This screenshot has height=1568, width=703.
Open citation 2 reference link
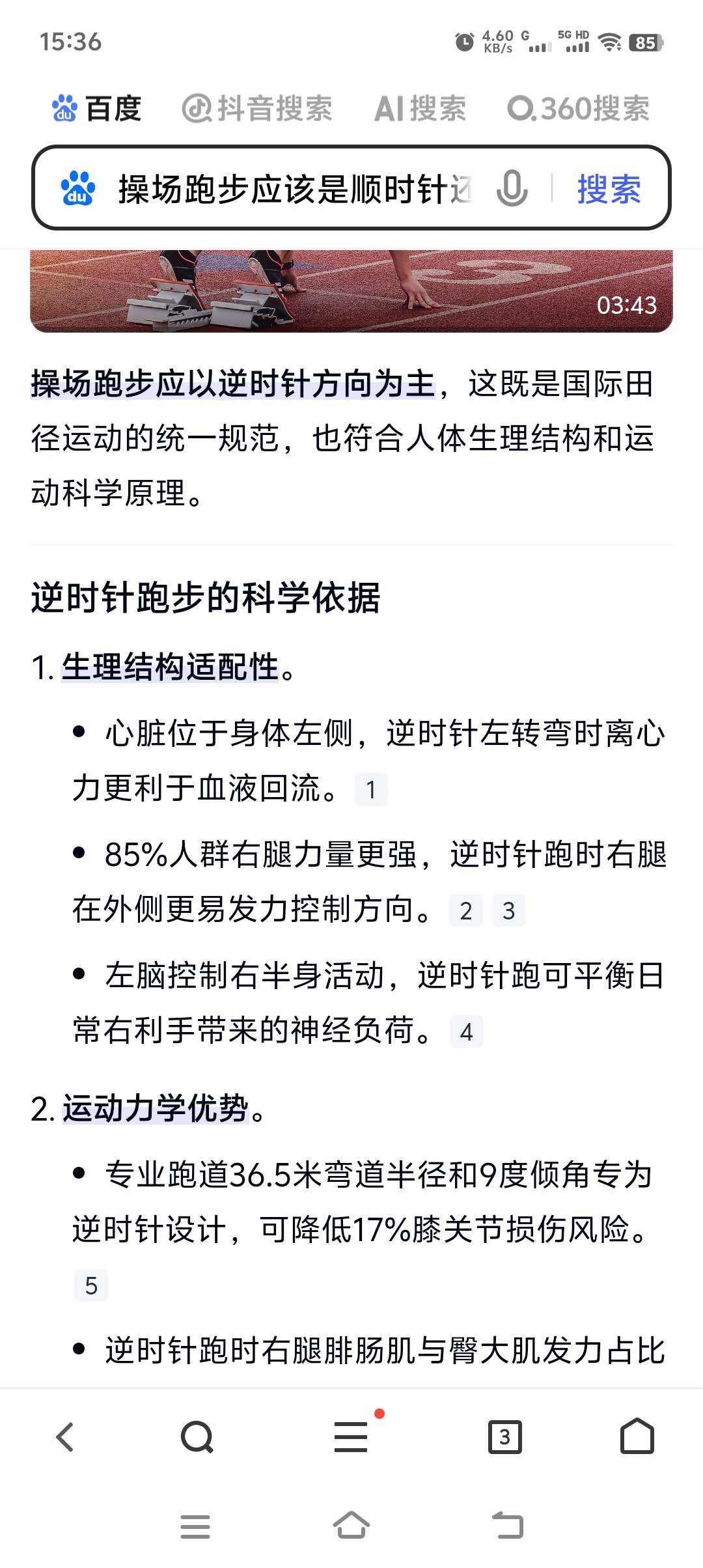click(466, 911)
